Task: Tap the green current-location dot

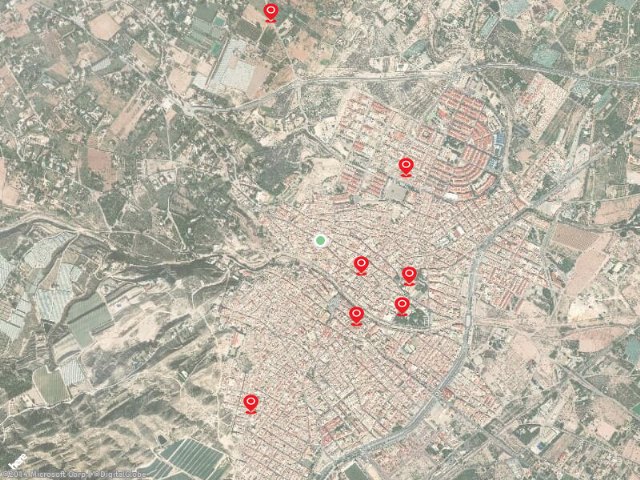Action: coord(320,240)
